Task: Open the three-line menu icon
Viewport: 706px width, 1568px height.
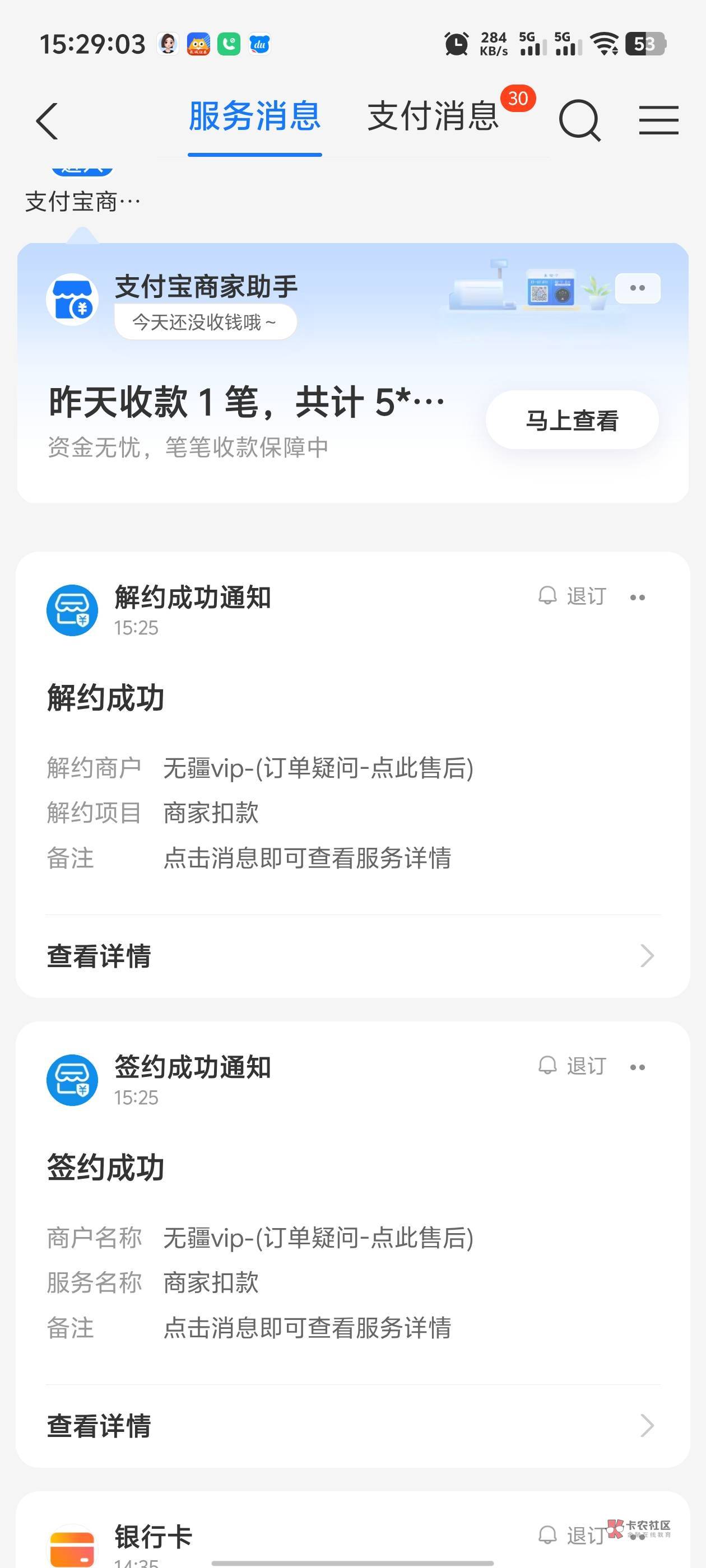Action: 658,120
